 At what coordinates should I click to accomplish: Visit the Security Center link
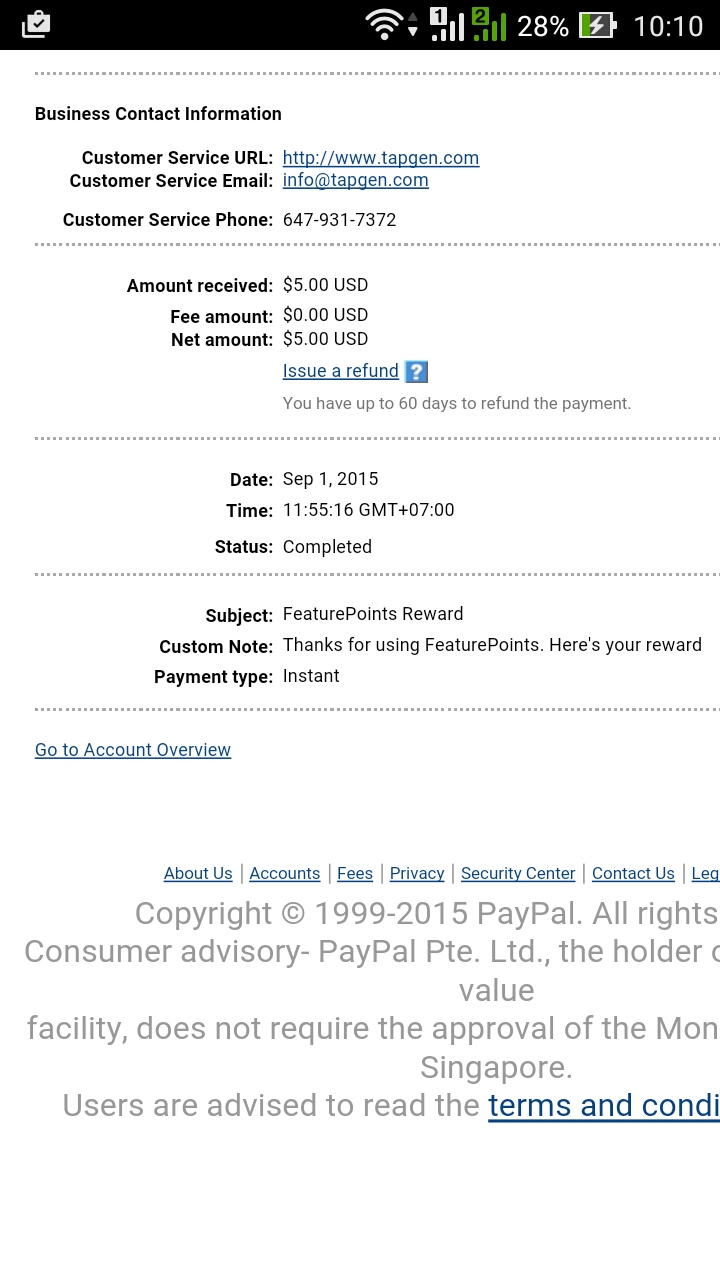tap(517, 873)
